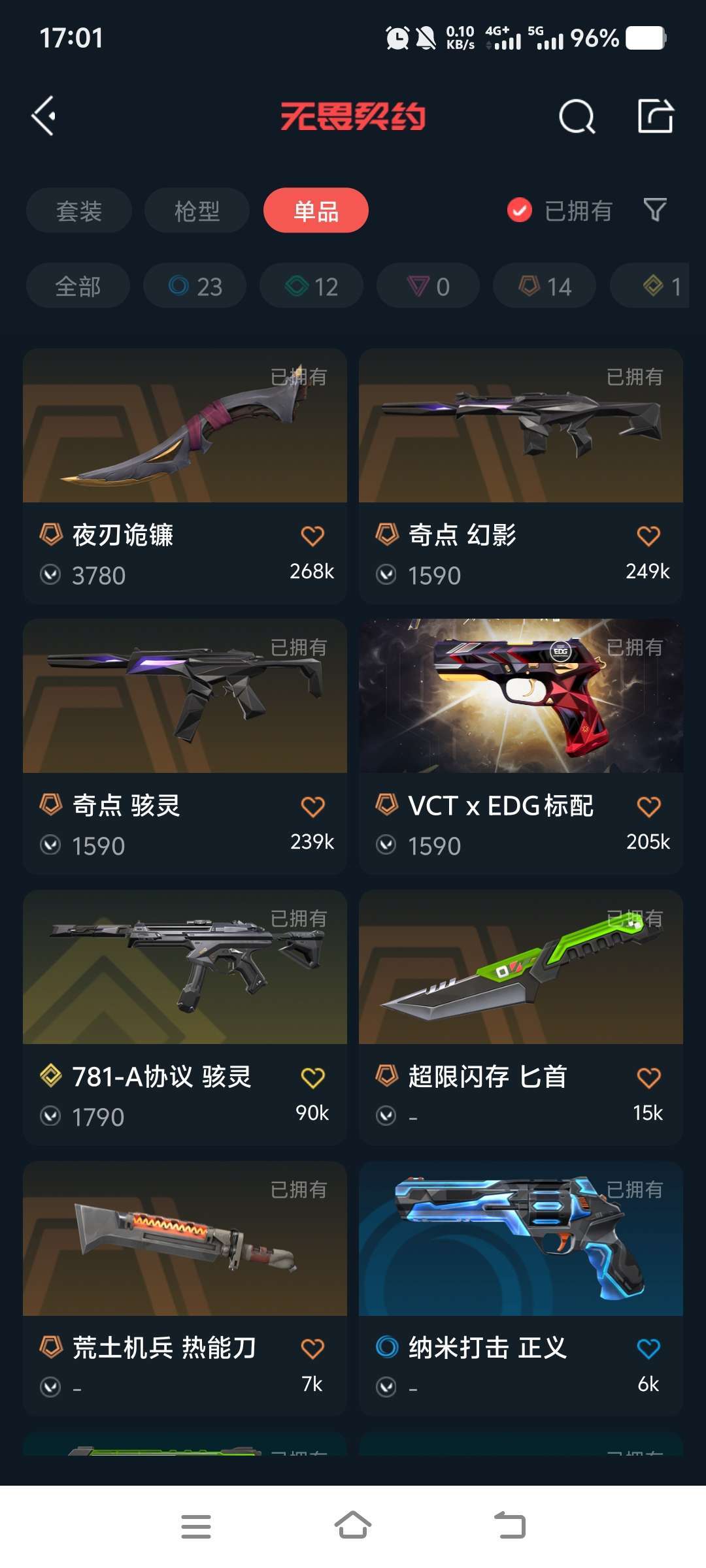Open the 夜刃诡镰 skin card
The width and height of the screenshot is (706, 1568).
pos(185,476)
